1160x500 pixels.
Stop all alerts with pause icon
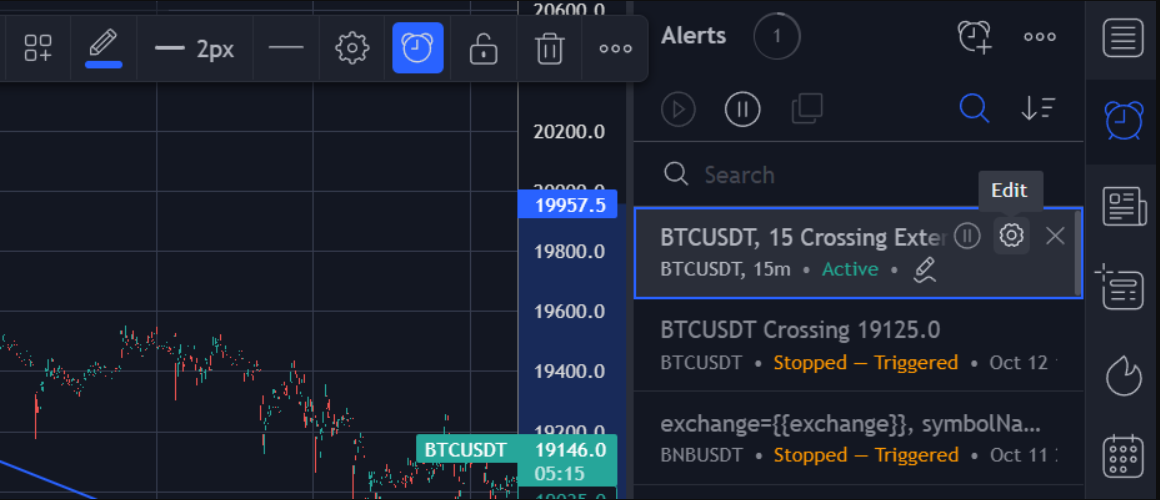coord(742,109)
